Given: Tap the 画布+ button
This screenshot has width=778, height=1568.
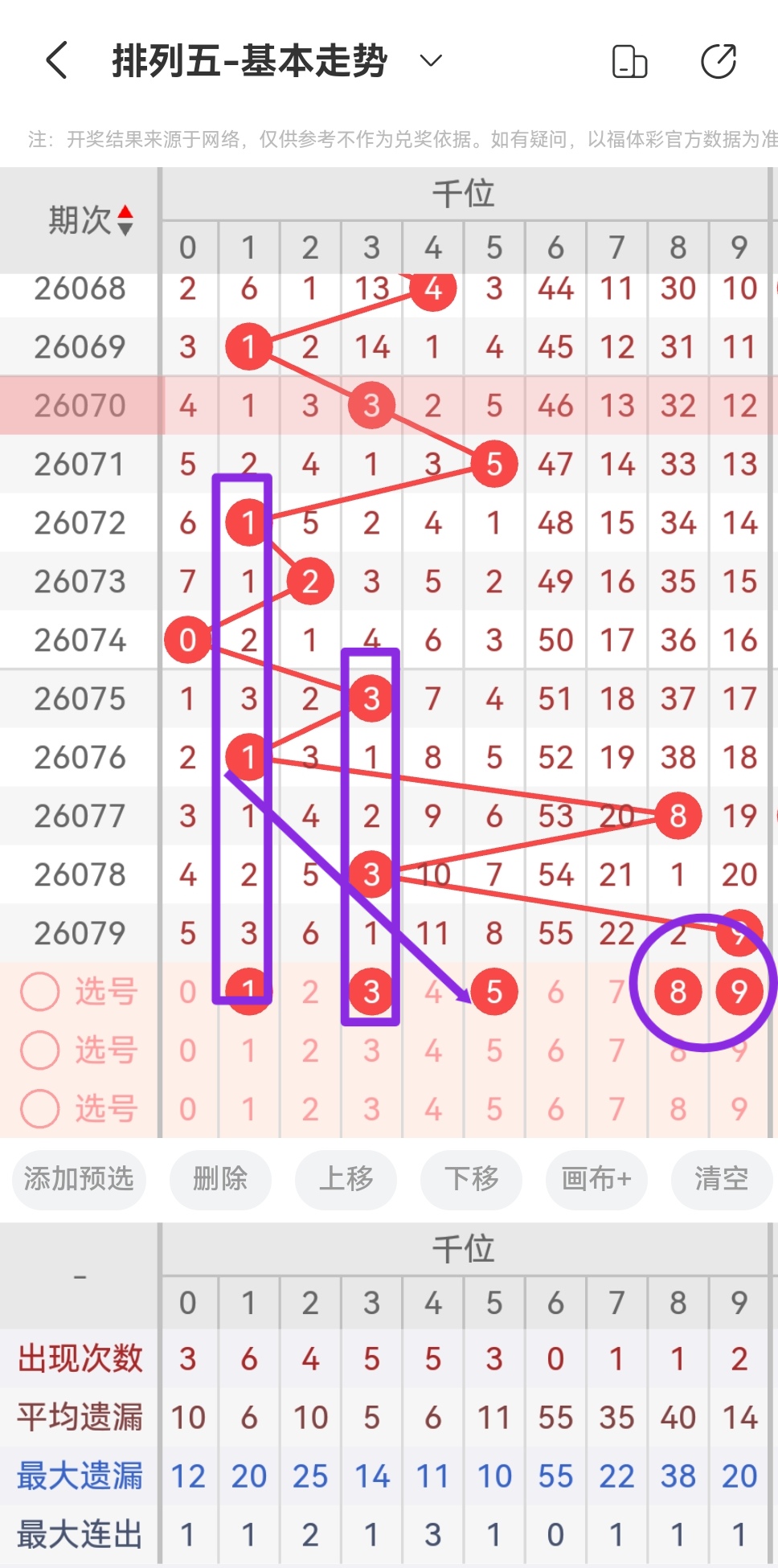Looking at the screenshot, I should (596, 1179).
